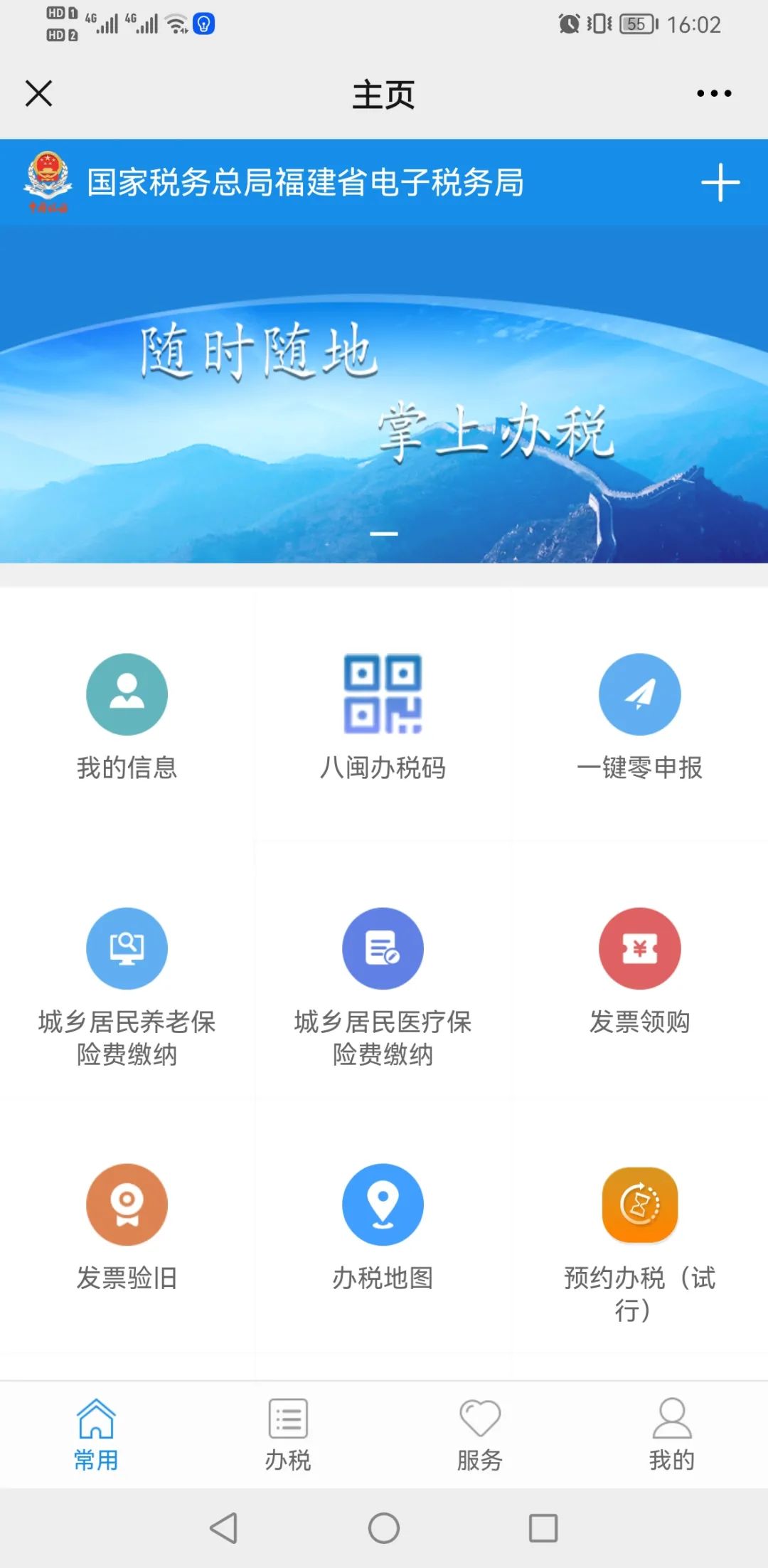
Task: Switch to the 我的 tab
Action: click(672, 1435)
